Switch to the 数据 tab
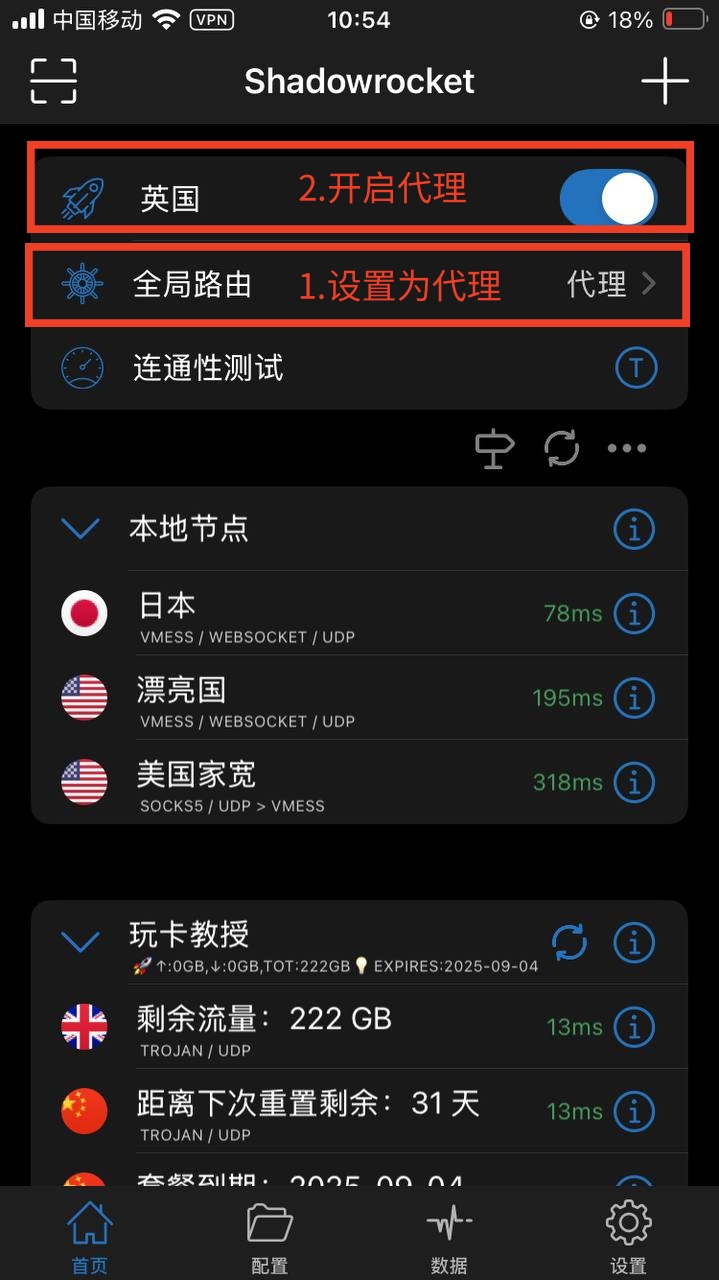The height and width of the screenshot is (1280, 719). (x=449, y=1236)
